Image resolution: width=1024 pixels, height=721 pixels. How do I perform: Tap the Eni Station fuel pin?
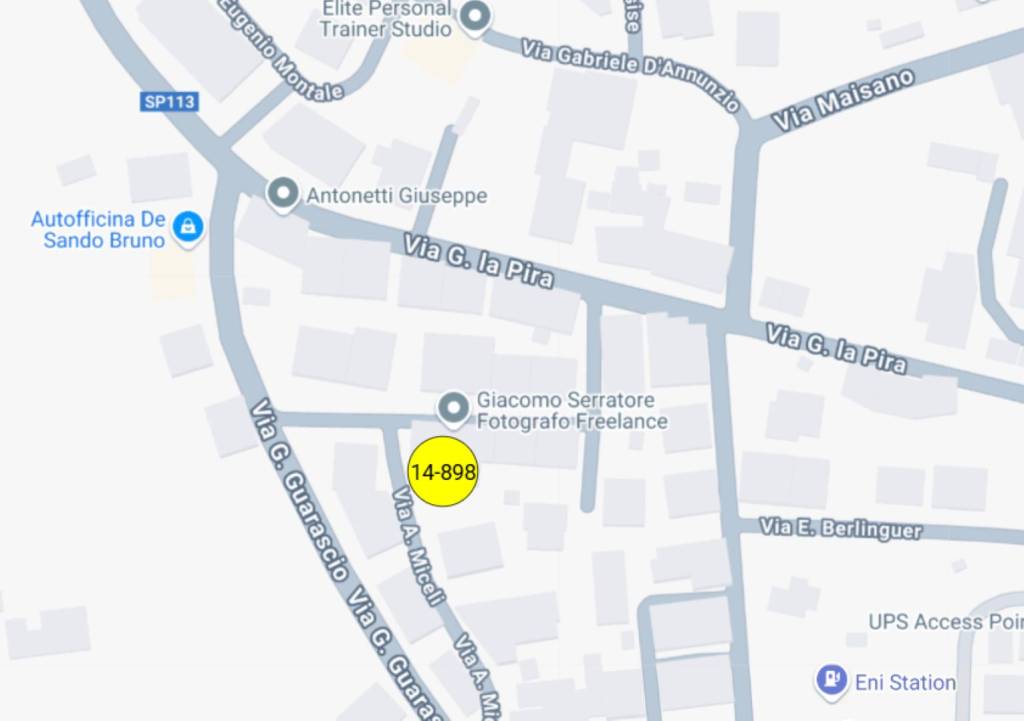tap(831, 681)
